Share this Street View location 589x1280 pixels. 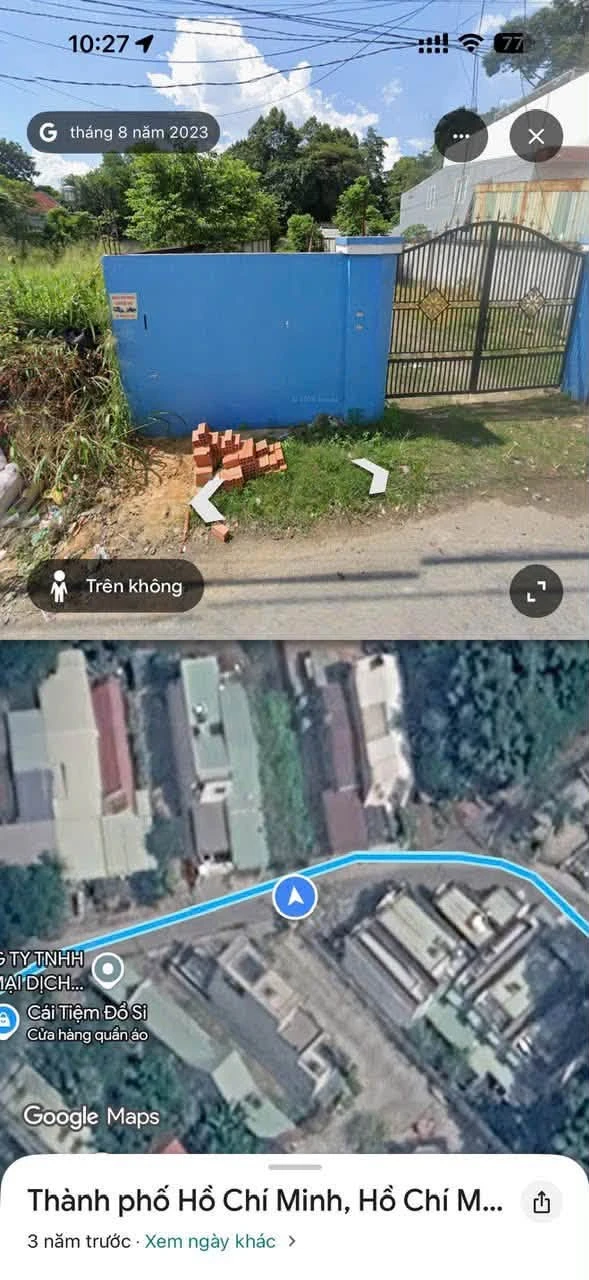point(541,1202)
